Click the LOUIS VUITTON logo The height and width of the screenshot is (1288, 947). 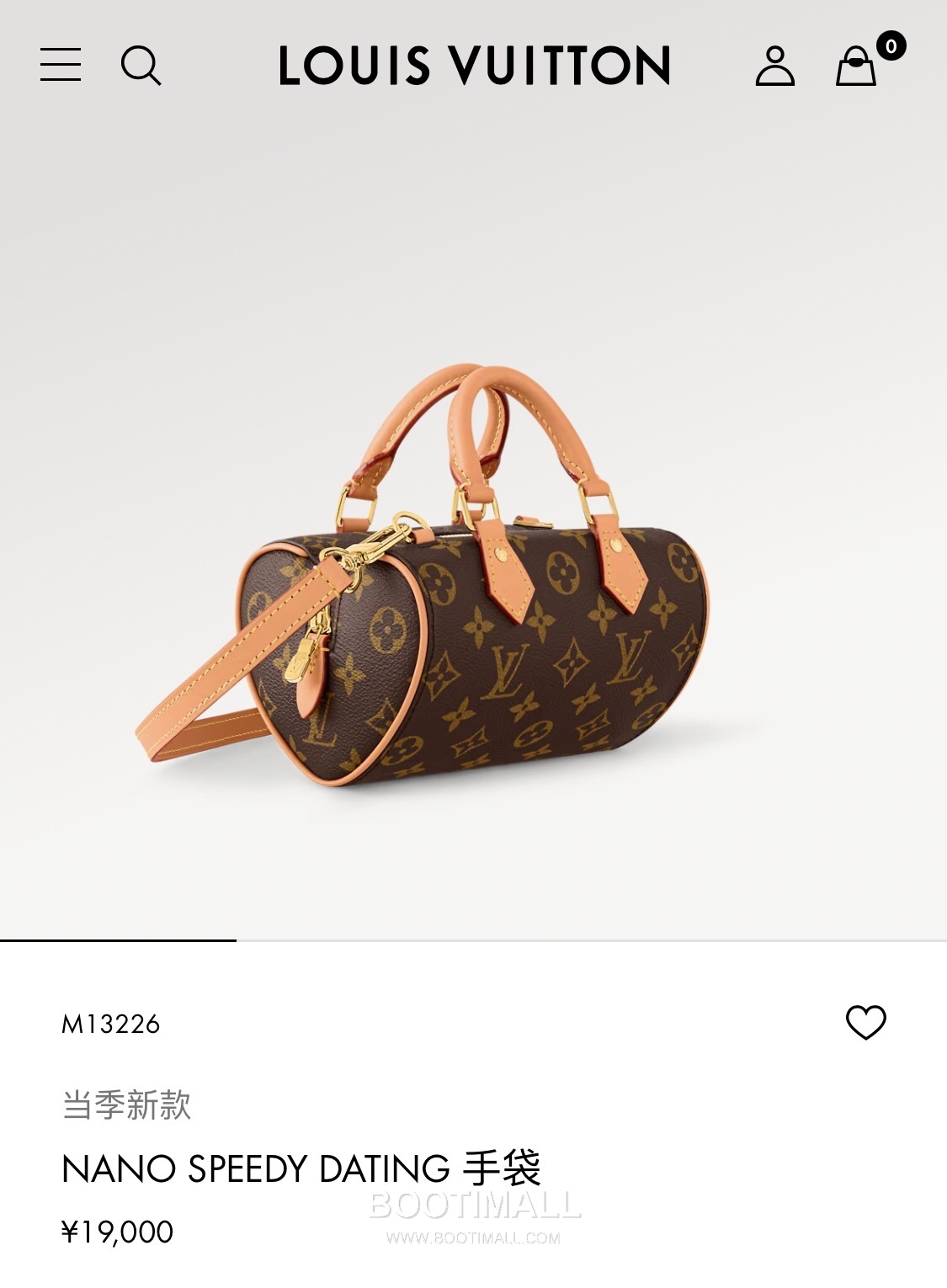(x=473, y=67)
